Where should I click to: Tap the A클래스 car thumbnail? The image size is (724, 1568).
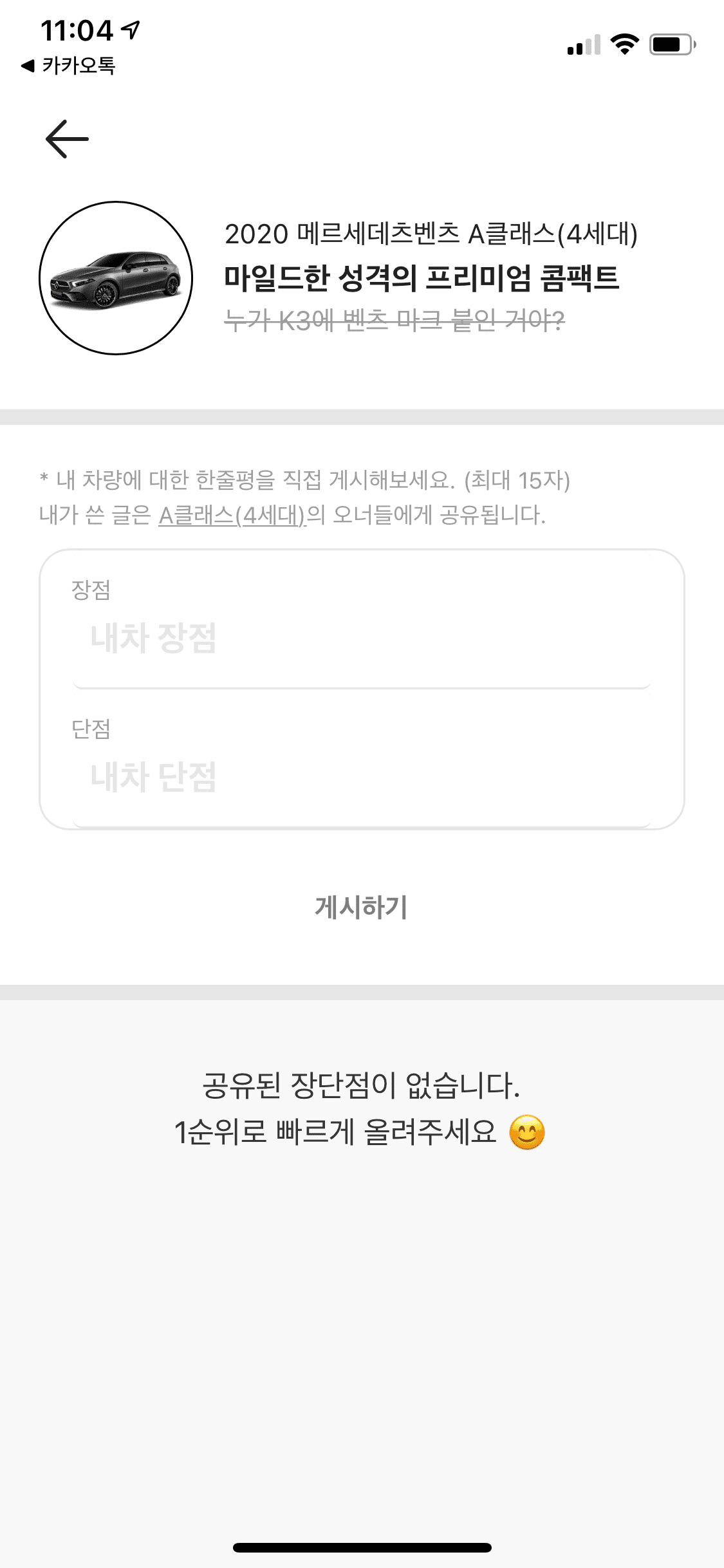(x=116, y=278)
